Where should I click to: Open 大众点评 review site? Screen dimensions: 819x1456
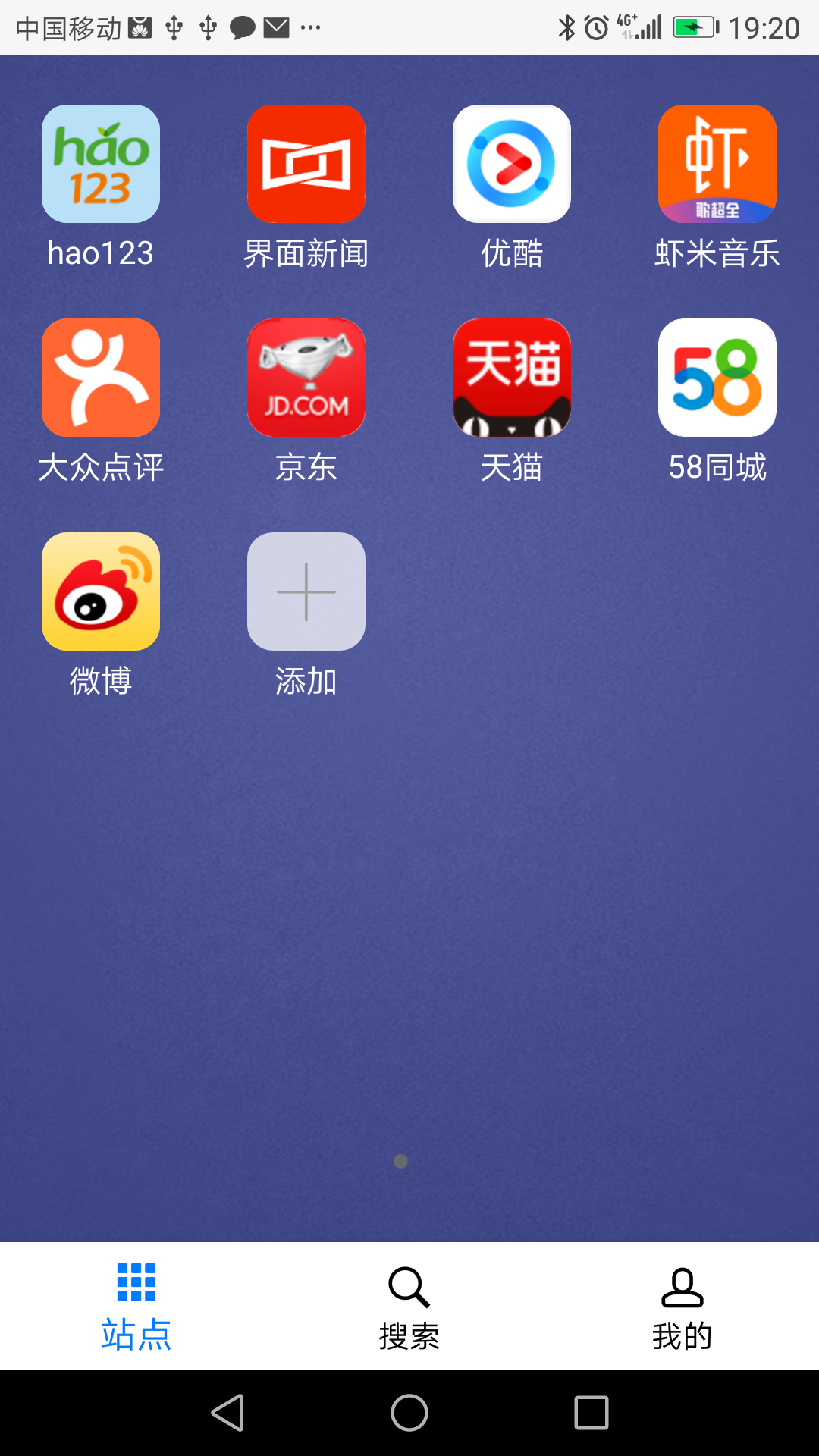(100, 377)
